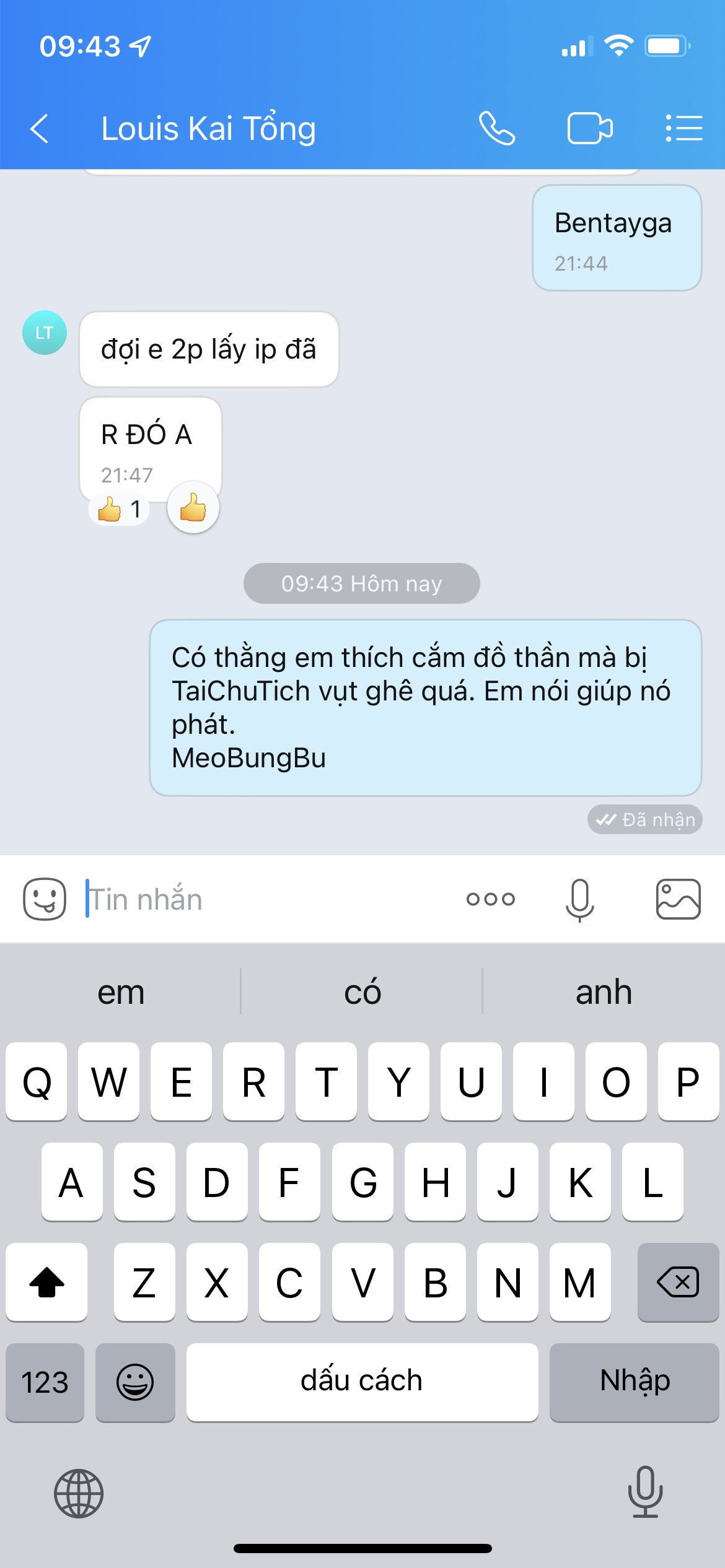This screenshot has width=725, height=1568.
Task: Focus the Tin nhắn message field
Action: (x=266, y=899)
